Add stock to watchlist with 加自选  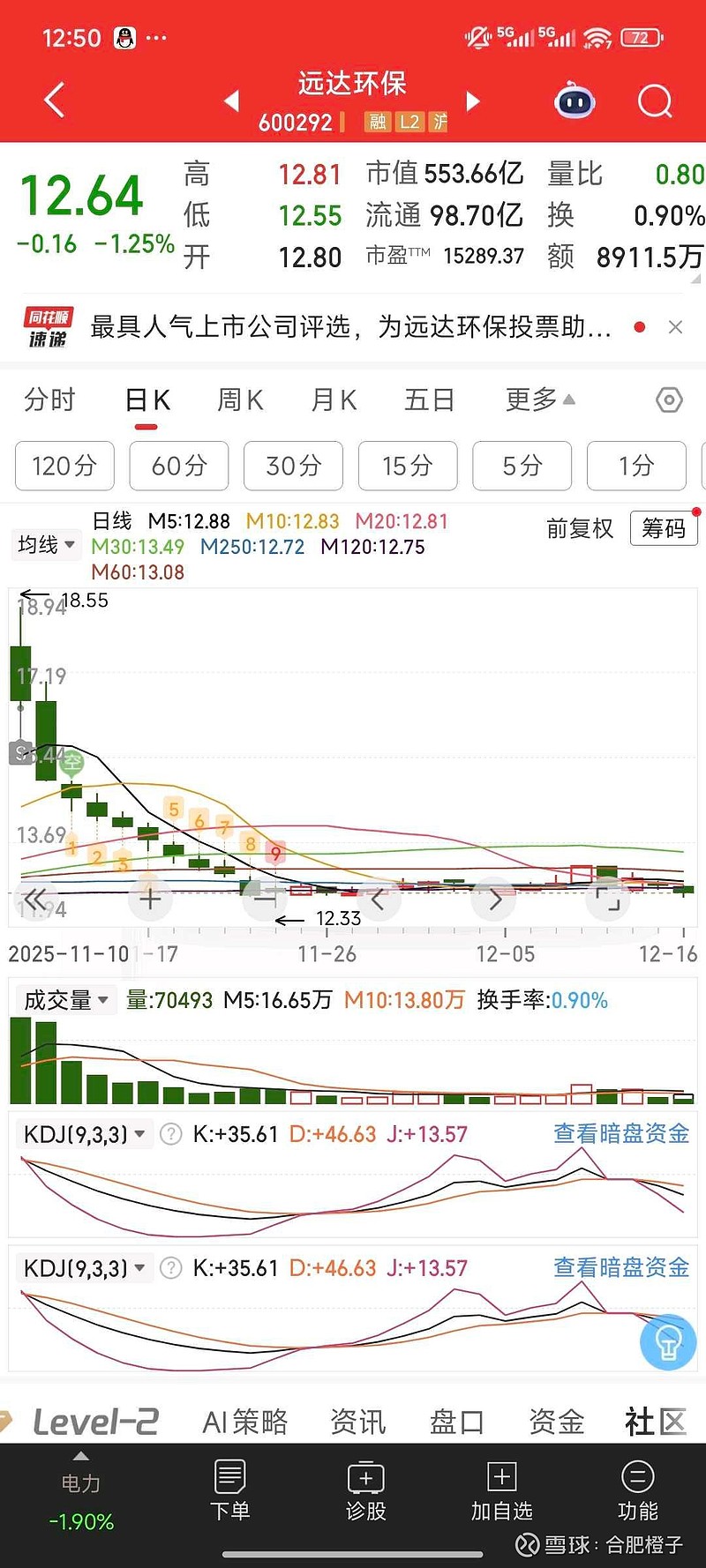pyautogui.click(x=501, y=1490)
